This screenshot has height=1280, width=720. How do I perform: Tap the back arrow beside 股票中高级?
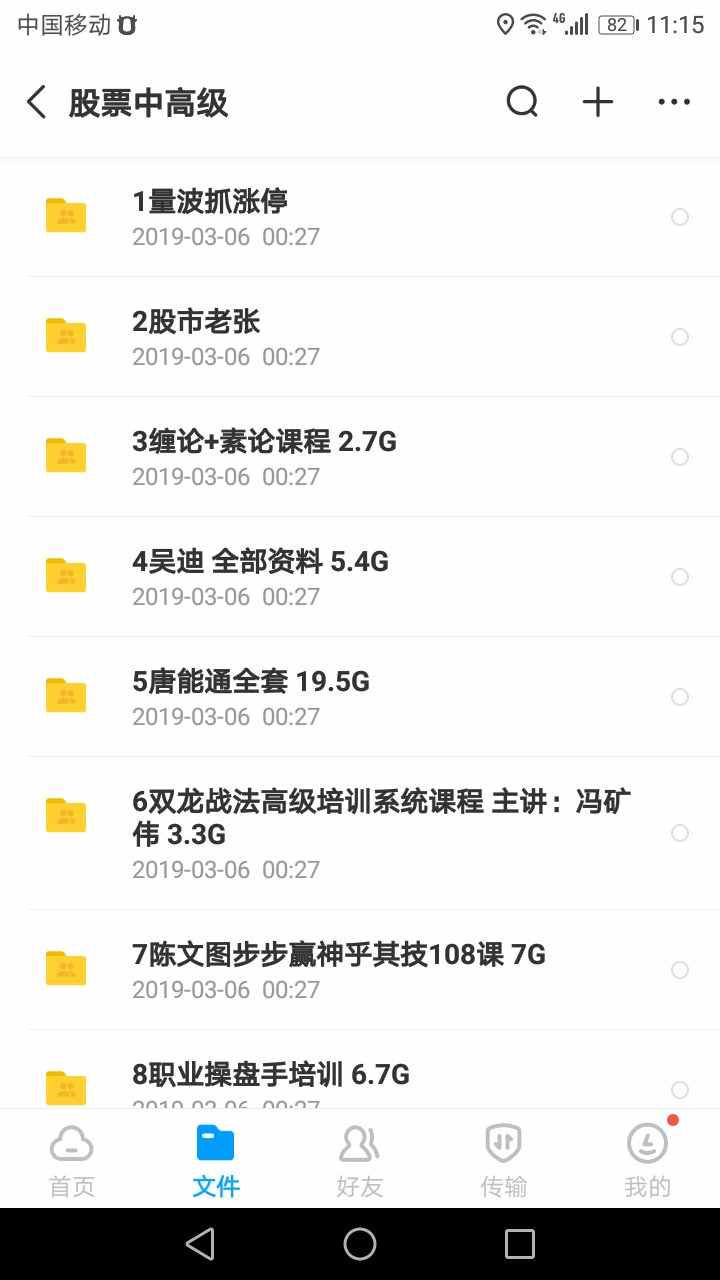36,101
